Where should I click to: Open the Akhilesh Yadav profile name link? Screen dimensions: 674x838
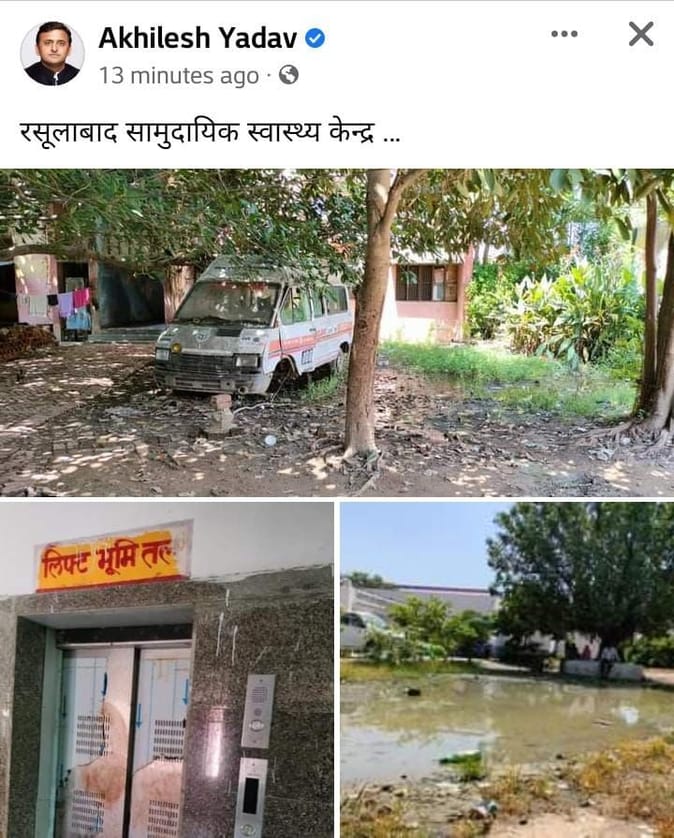coord(197,38)
